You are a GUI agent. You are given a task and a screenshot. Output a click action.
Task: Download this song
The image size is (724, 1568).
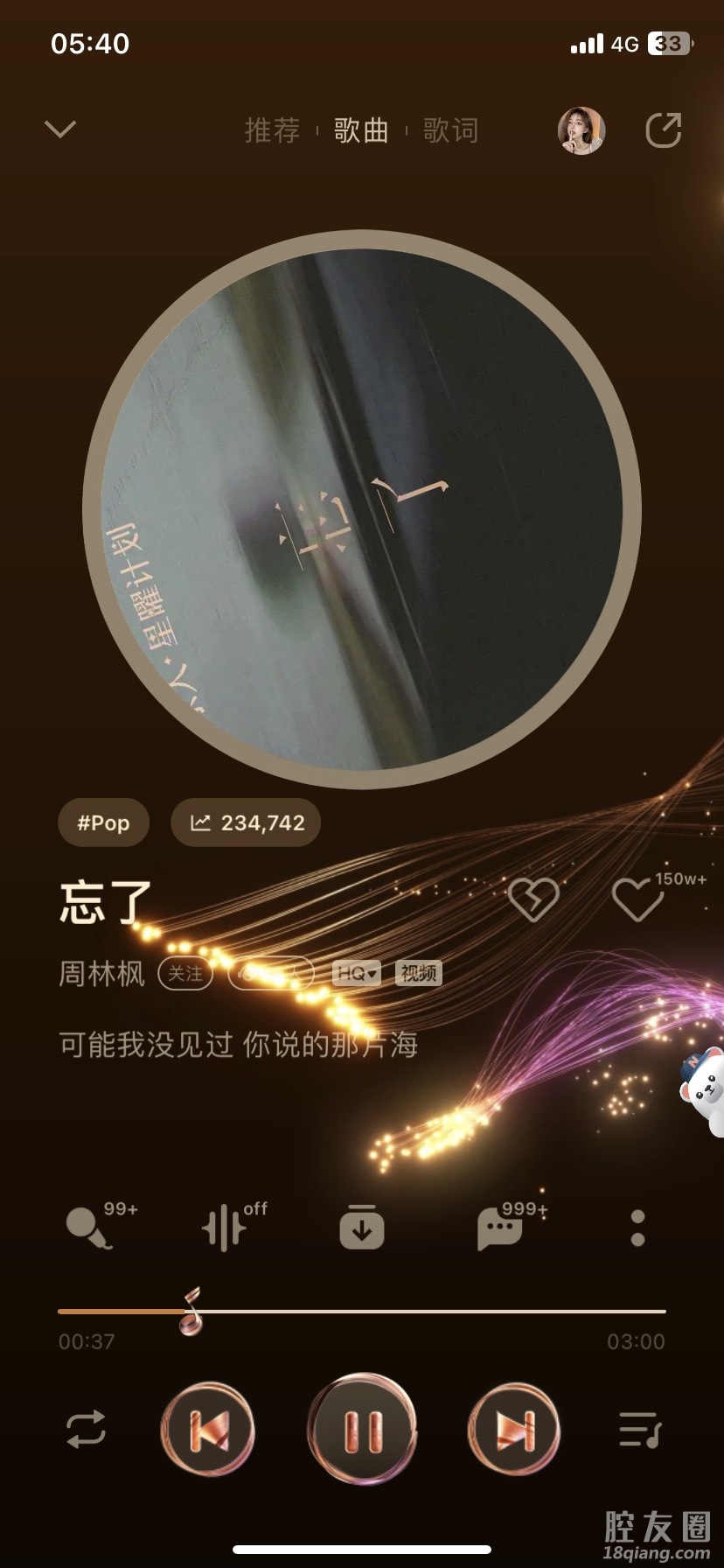tap(362, 1228)
